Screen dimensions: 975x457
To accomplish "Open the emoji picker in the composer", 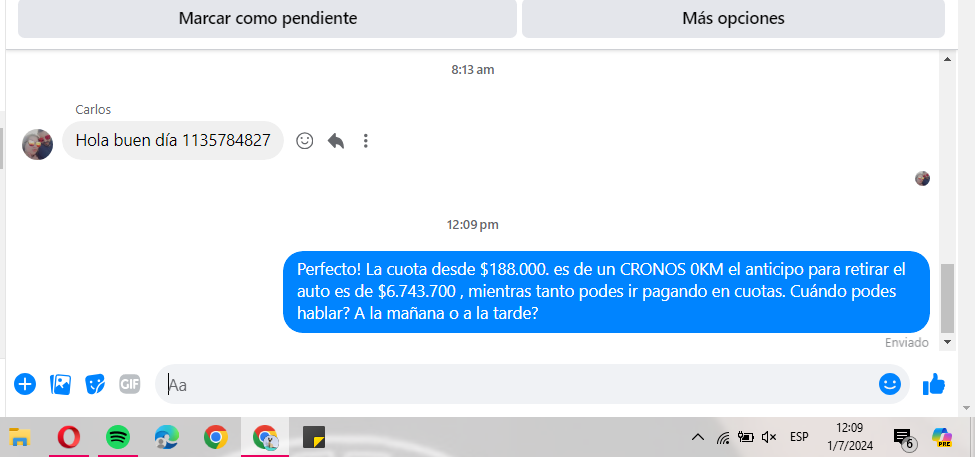I will click(x=889, y=383).
